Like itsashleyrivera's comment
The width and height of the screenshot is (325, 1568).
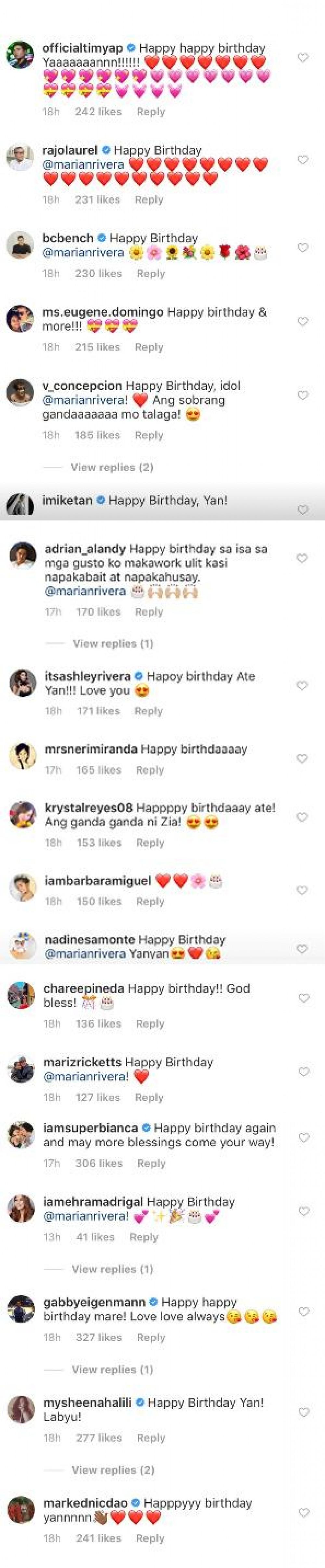(x=302, y=686)
